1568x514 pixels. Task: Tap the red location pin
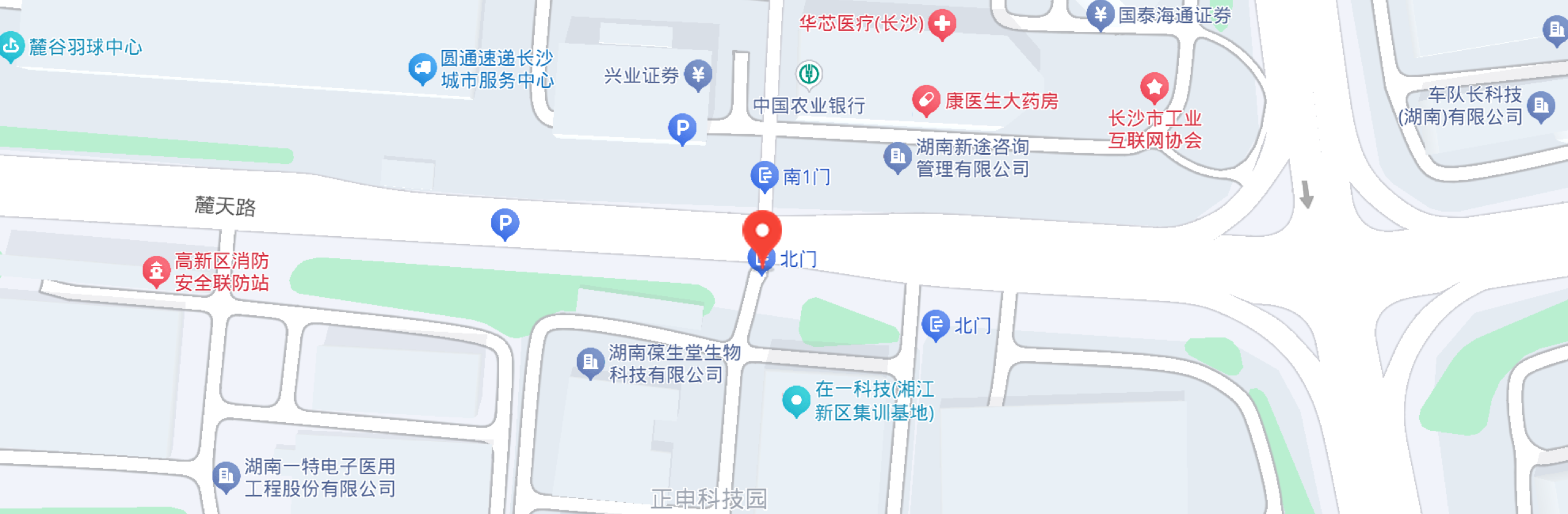762,233
